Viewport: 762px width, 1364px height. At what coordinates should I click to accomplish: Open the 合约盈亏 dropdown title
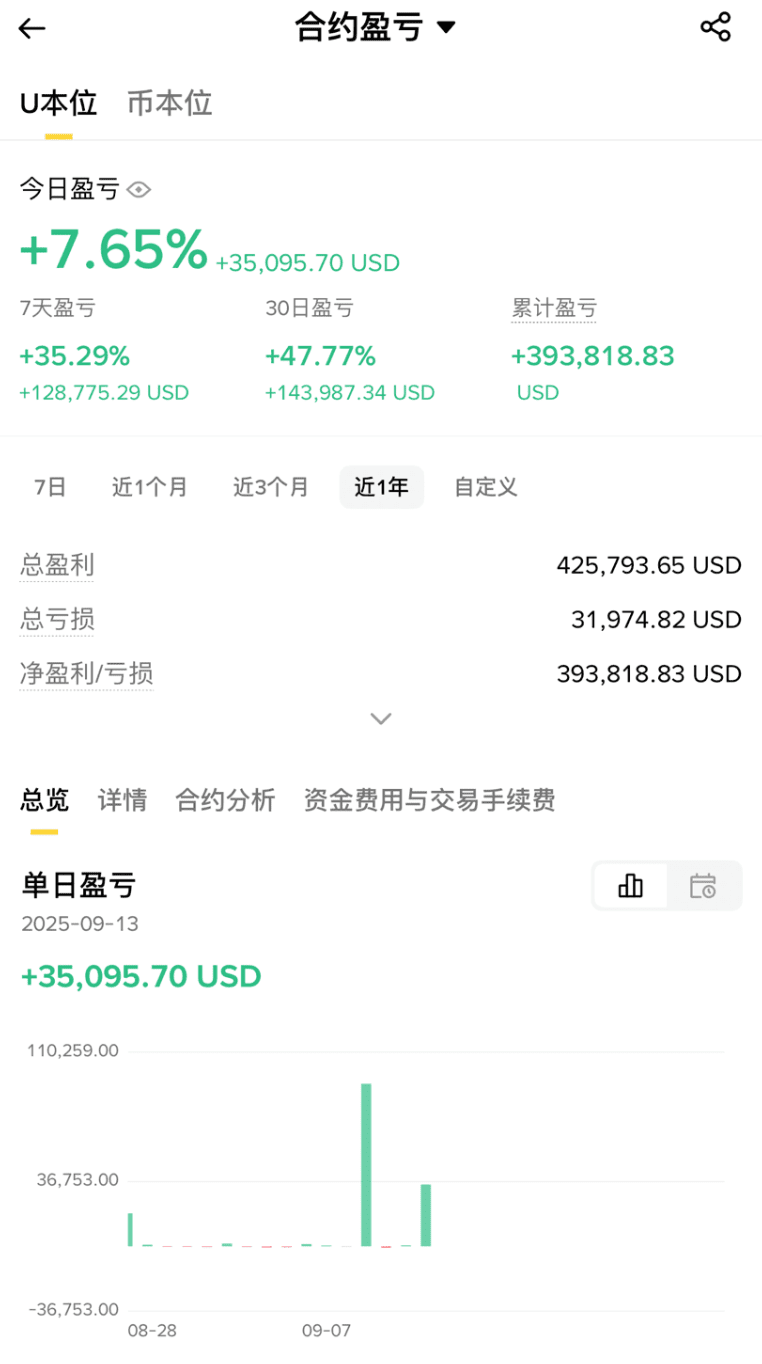click(x=375, y=27)
